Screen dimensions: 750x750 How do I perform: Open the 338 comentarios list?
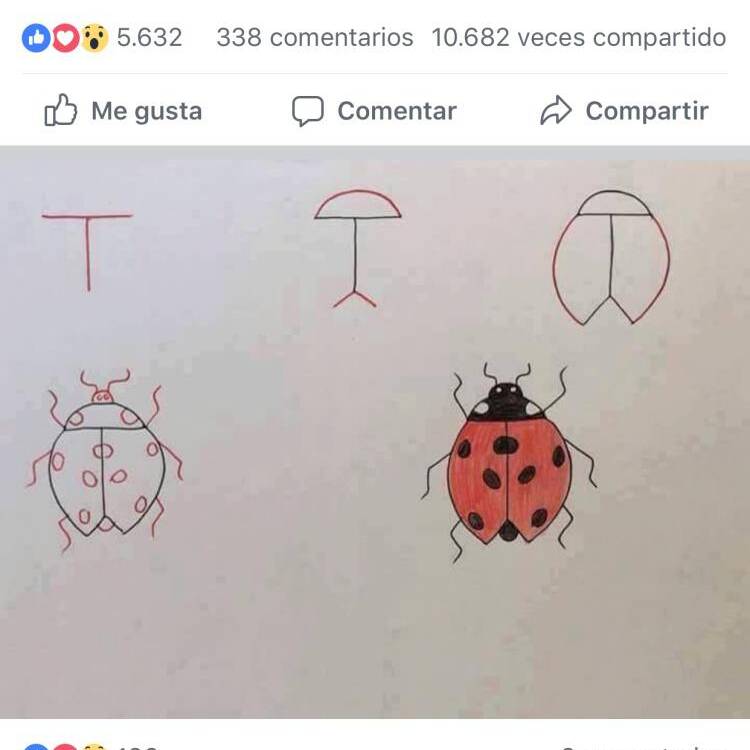point(314,38)
